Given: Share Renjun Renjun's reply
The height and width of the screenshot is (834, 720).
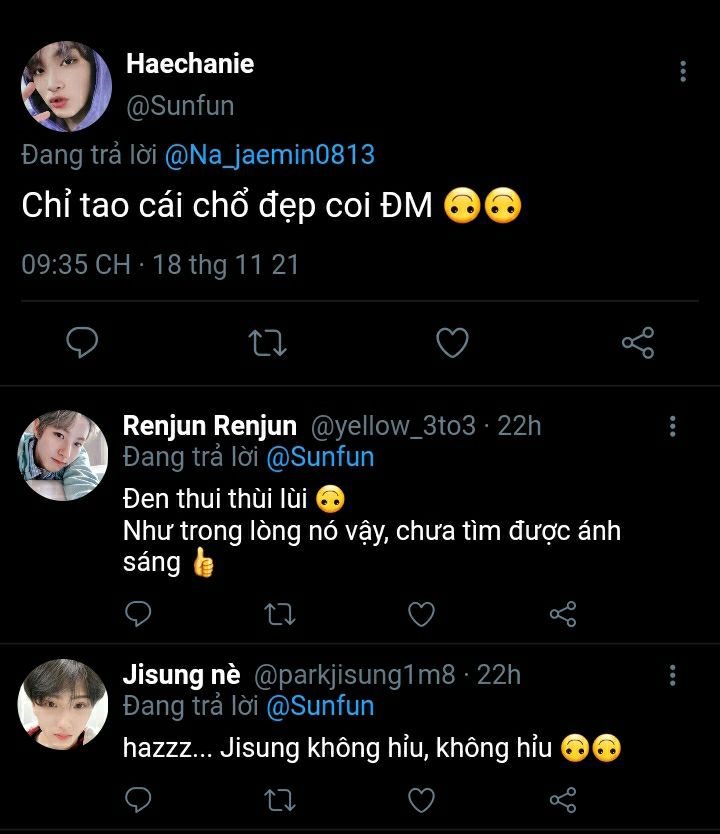Looking at the screenshot, I should [563, 613].
